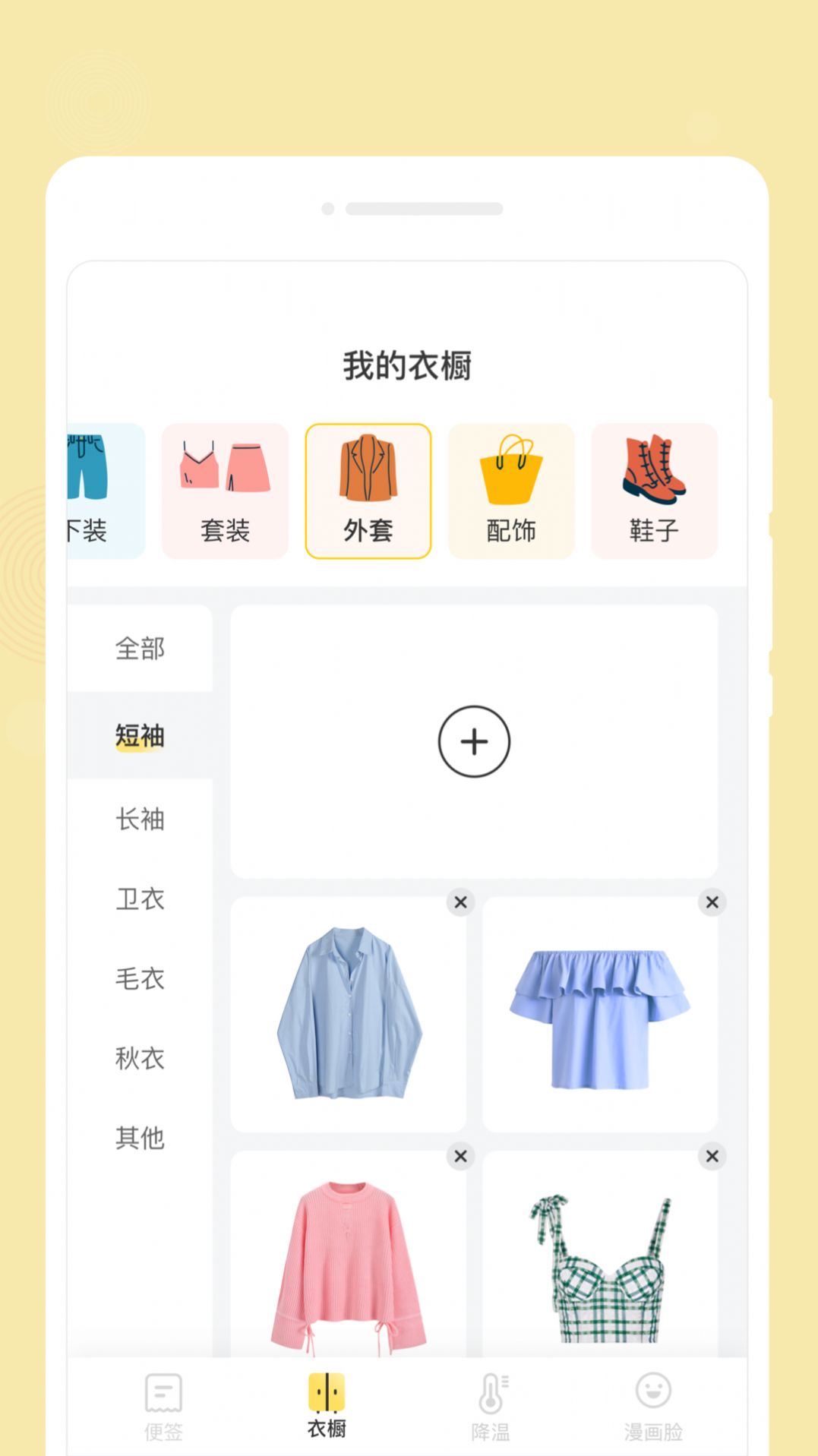Select 其他 to view other items
The image size is (818, 1456).
coord(138,1139)
